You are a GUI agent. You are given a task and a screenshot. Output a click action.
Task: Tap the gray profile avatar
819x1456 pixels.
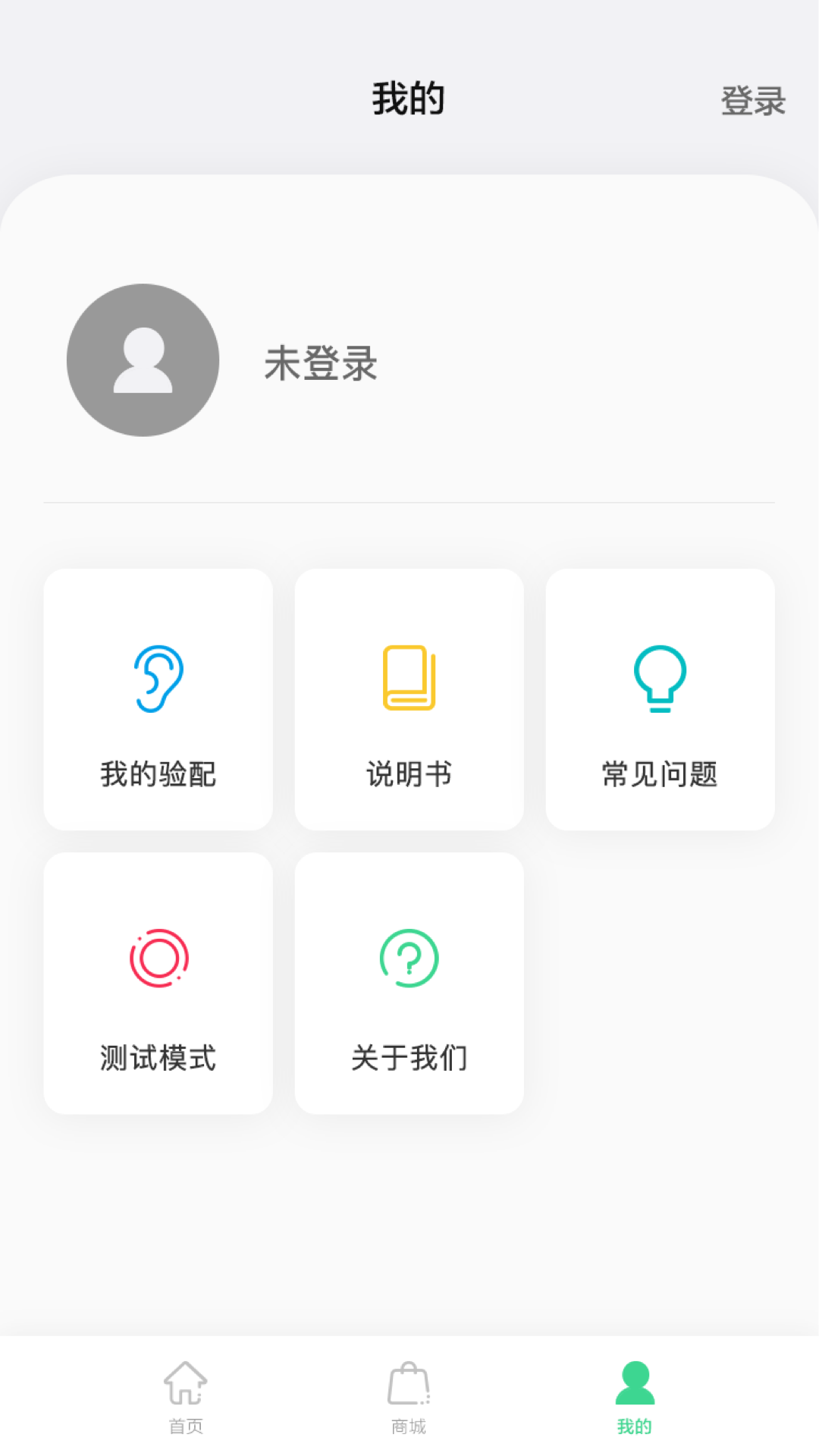tap(143, 360)
